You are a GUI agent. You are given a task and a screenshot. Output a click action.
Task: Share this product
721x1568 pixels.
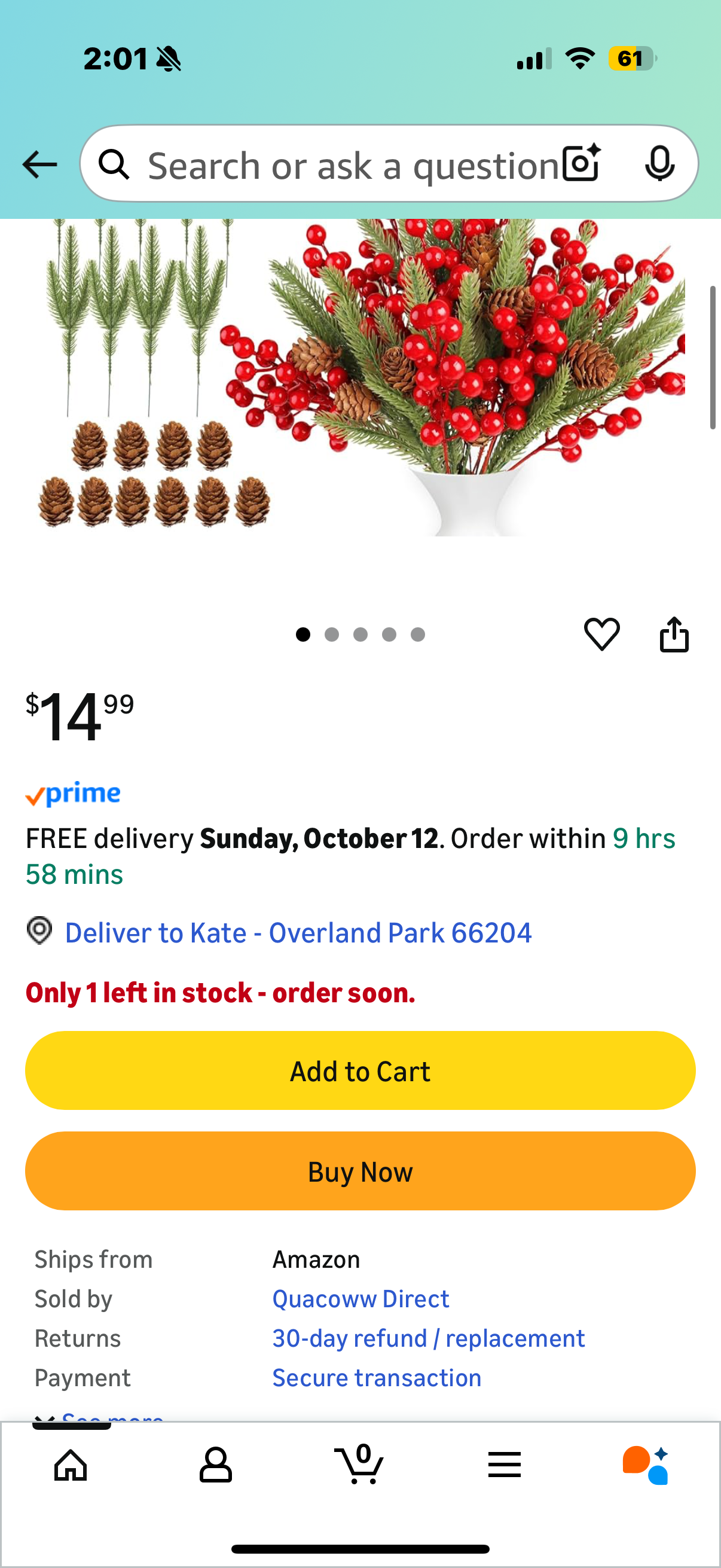(x=674, y=634)
